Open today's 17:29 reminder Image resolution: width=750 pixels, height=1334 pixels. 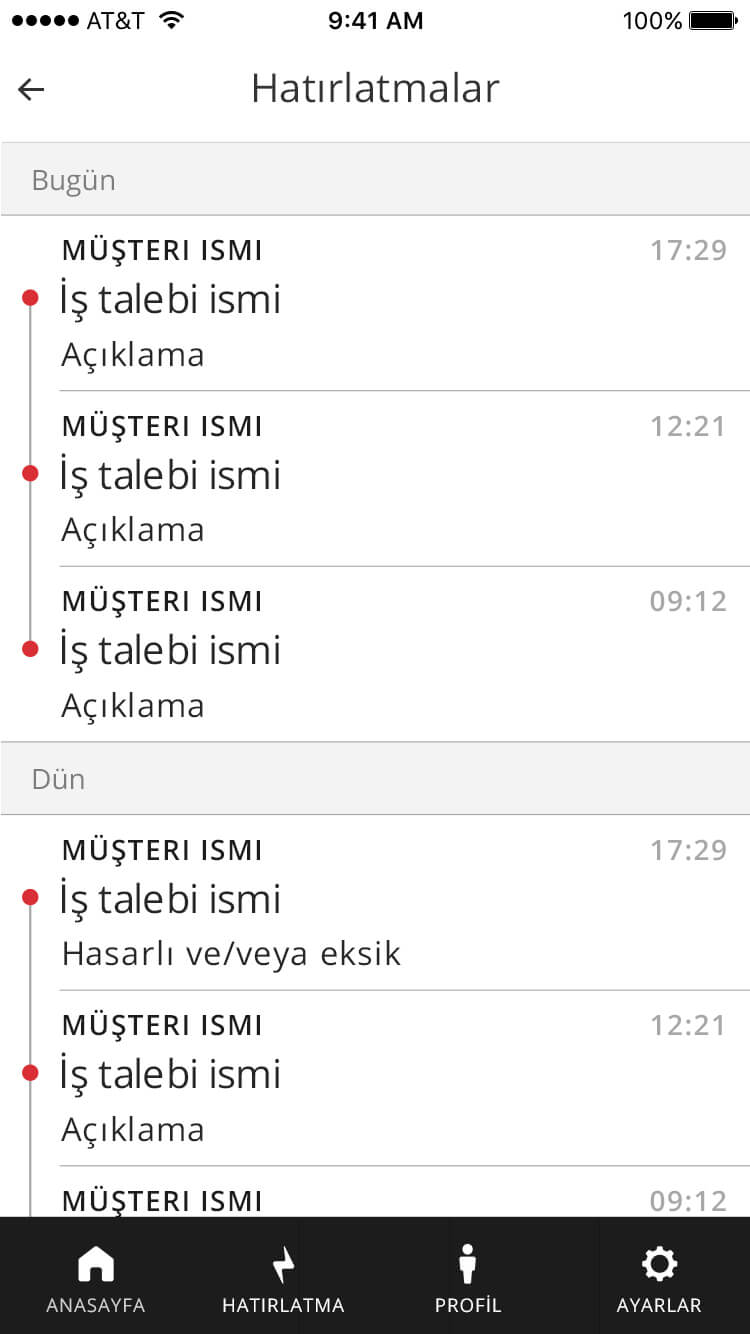click(375, 303)
